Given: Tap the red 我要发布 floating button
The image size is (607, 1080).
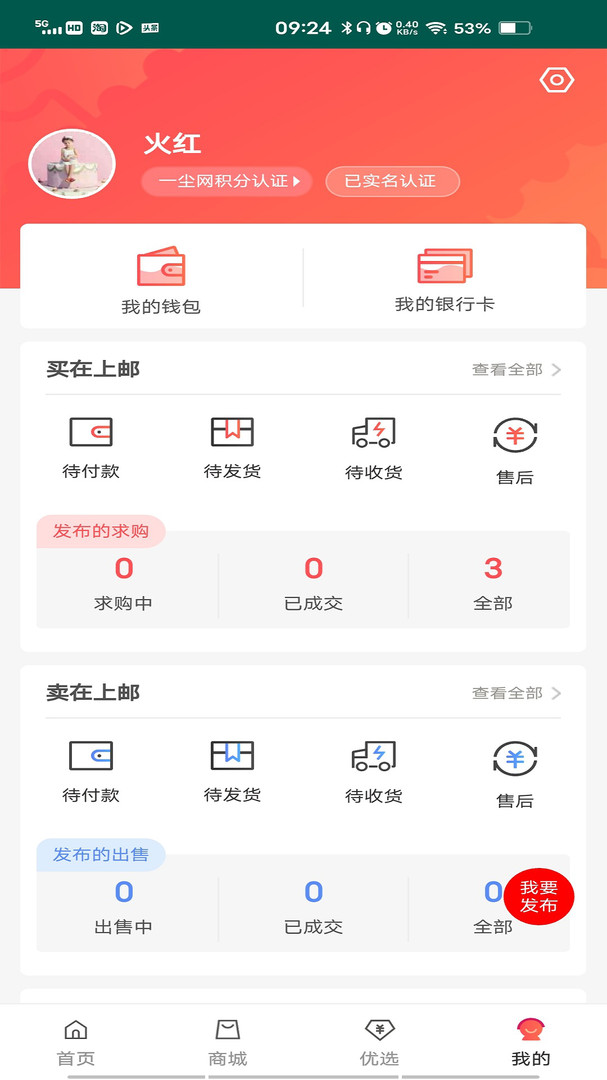Looking at the screenshot, I should 539,896.
